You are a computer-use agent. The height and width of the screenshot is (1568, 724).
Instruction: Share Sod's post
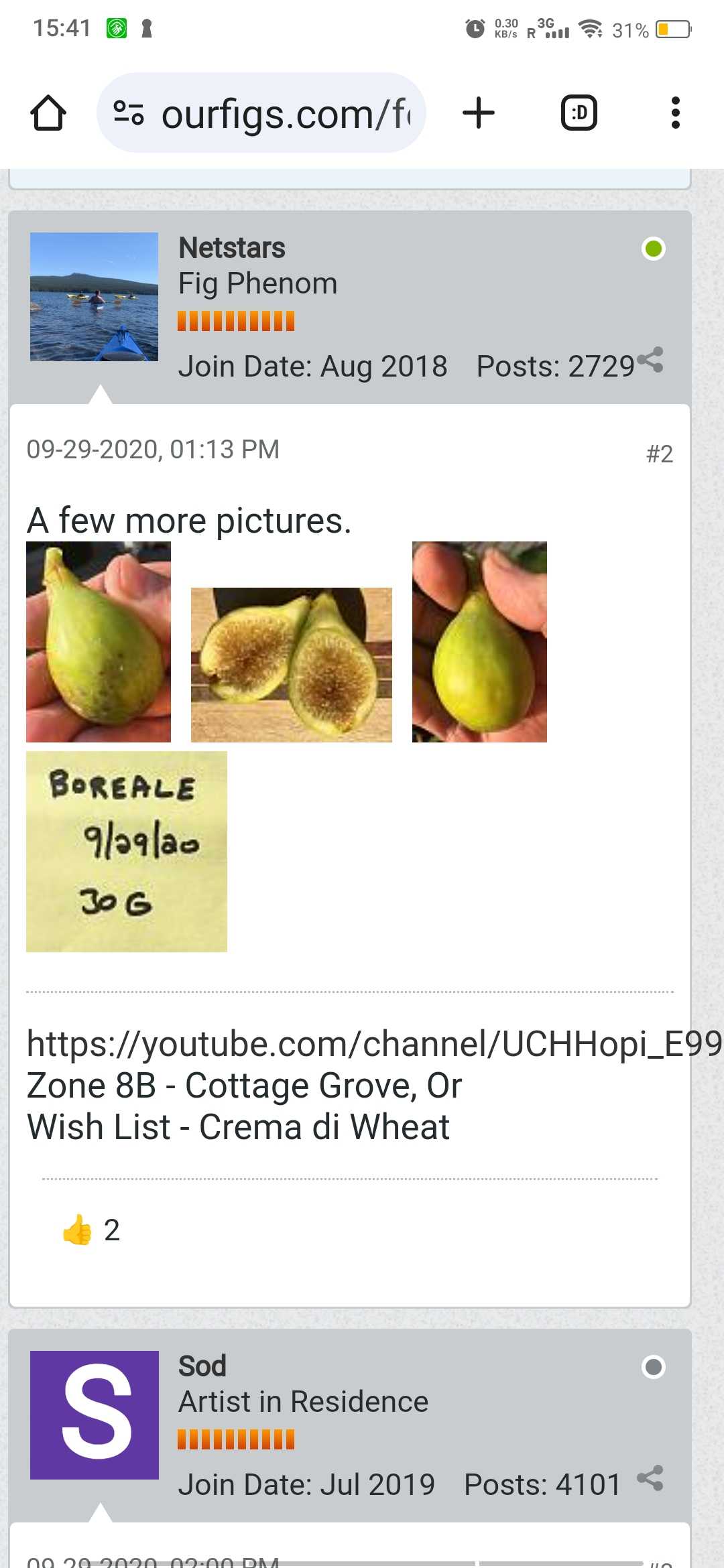tap(651, 1478)
